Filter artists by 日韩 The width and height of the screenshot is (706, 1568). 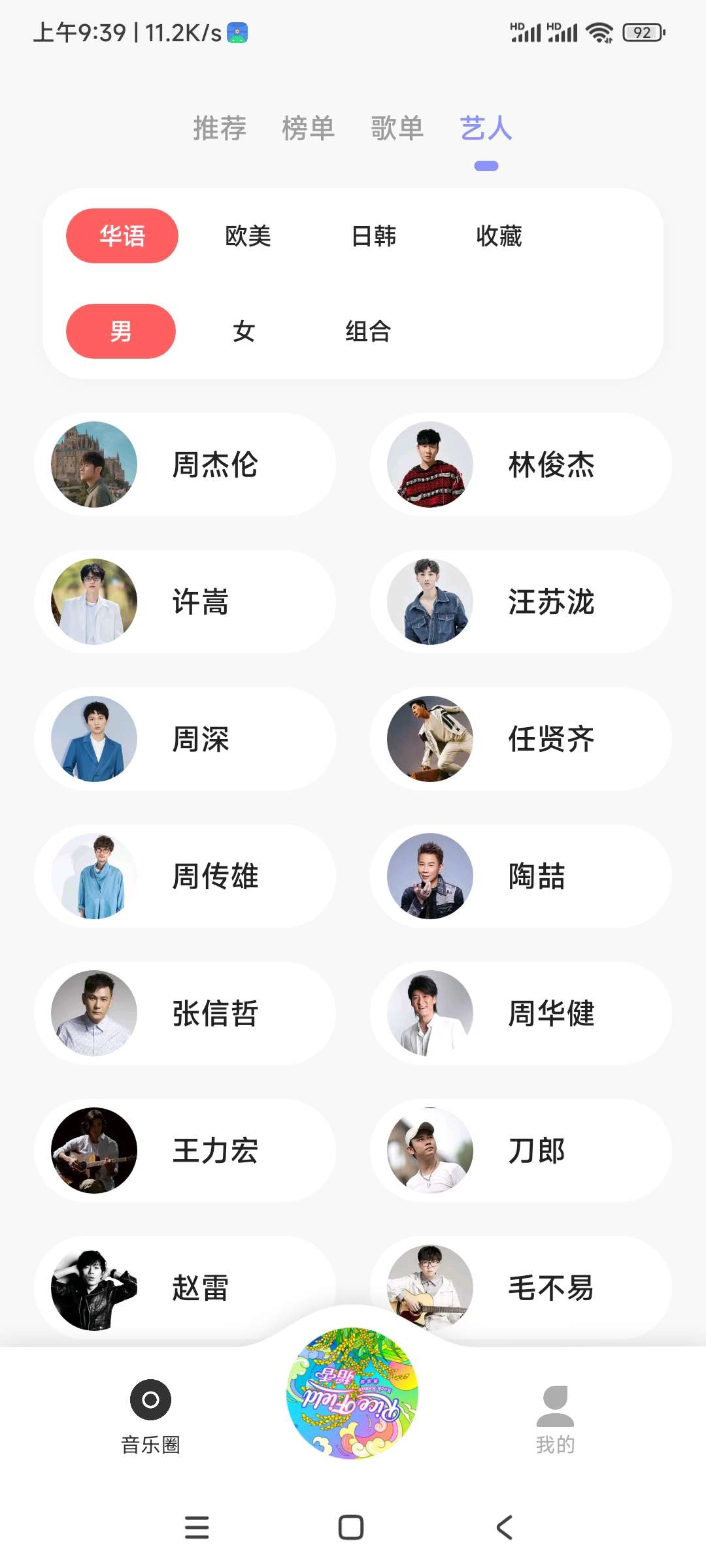(x=373, y=236)
